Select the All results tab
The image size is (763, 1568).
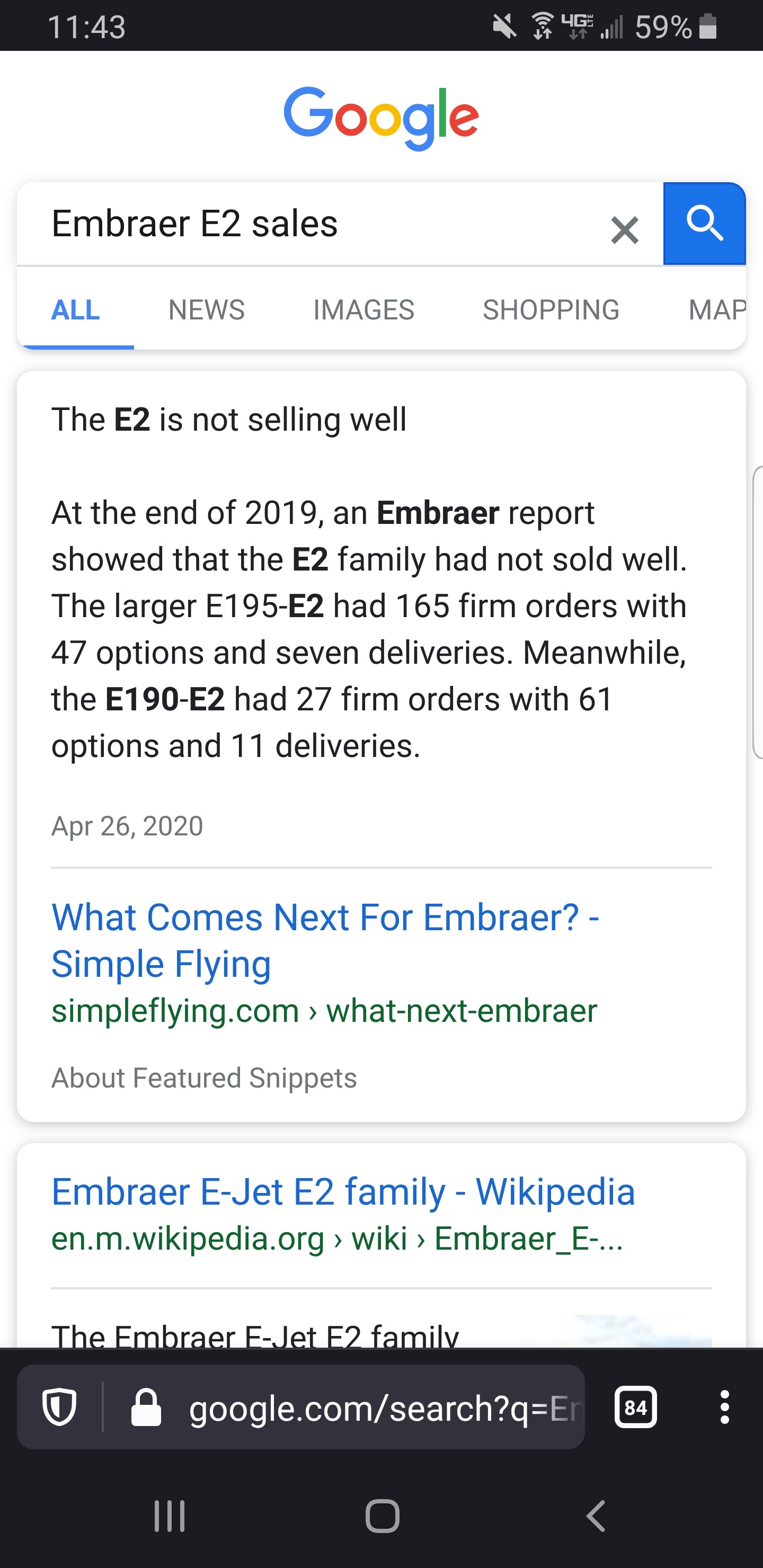point(76,310)
